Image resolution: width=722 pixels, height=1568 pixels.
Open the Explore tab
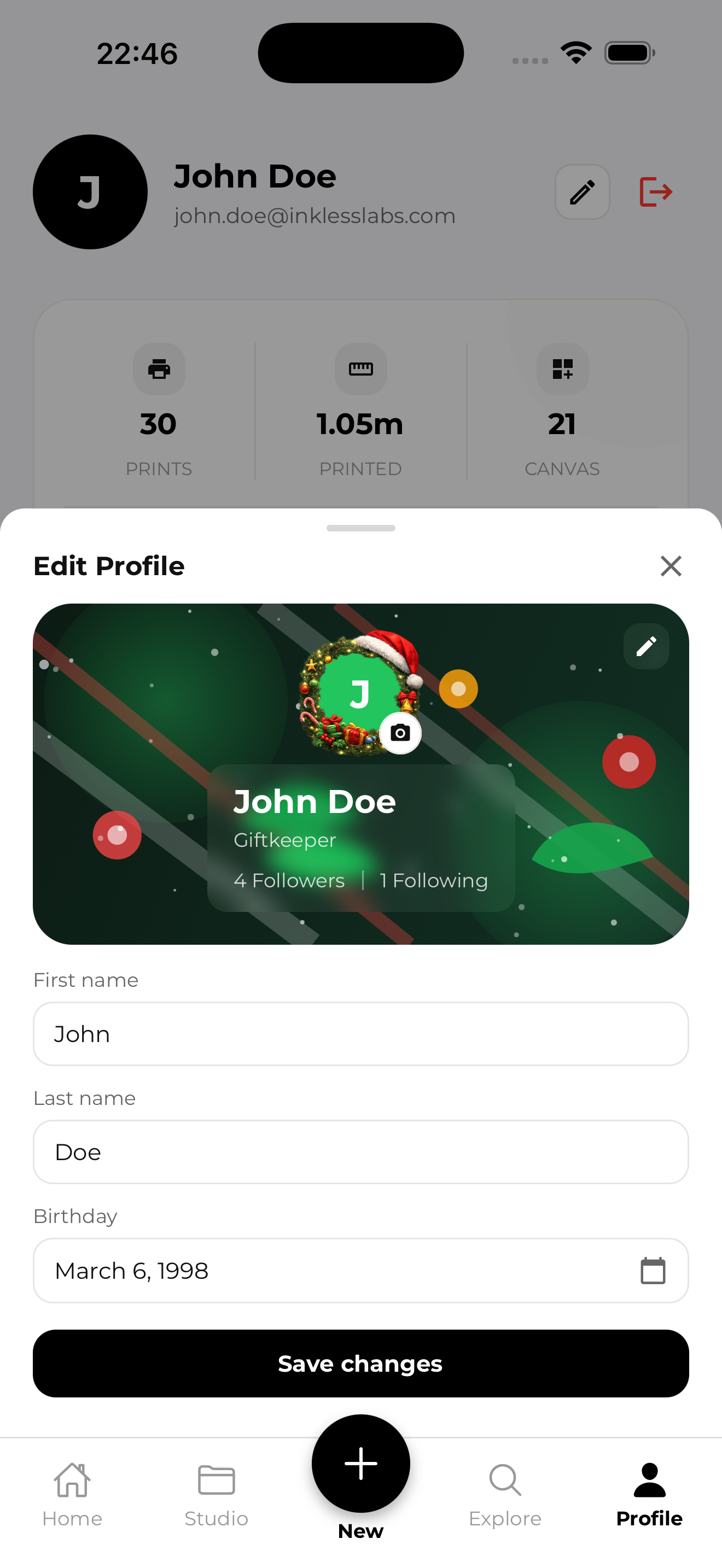coord(505,1495)
